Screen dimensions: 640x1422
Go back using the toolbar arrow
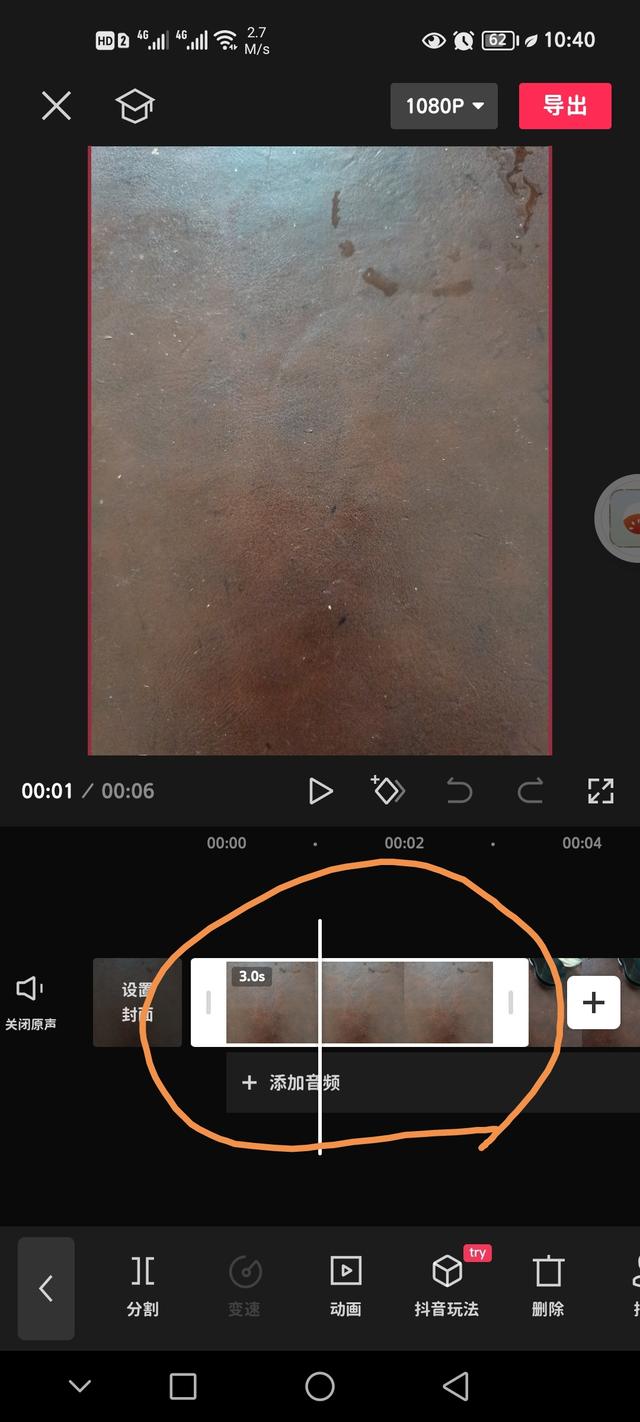46,1288
